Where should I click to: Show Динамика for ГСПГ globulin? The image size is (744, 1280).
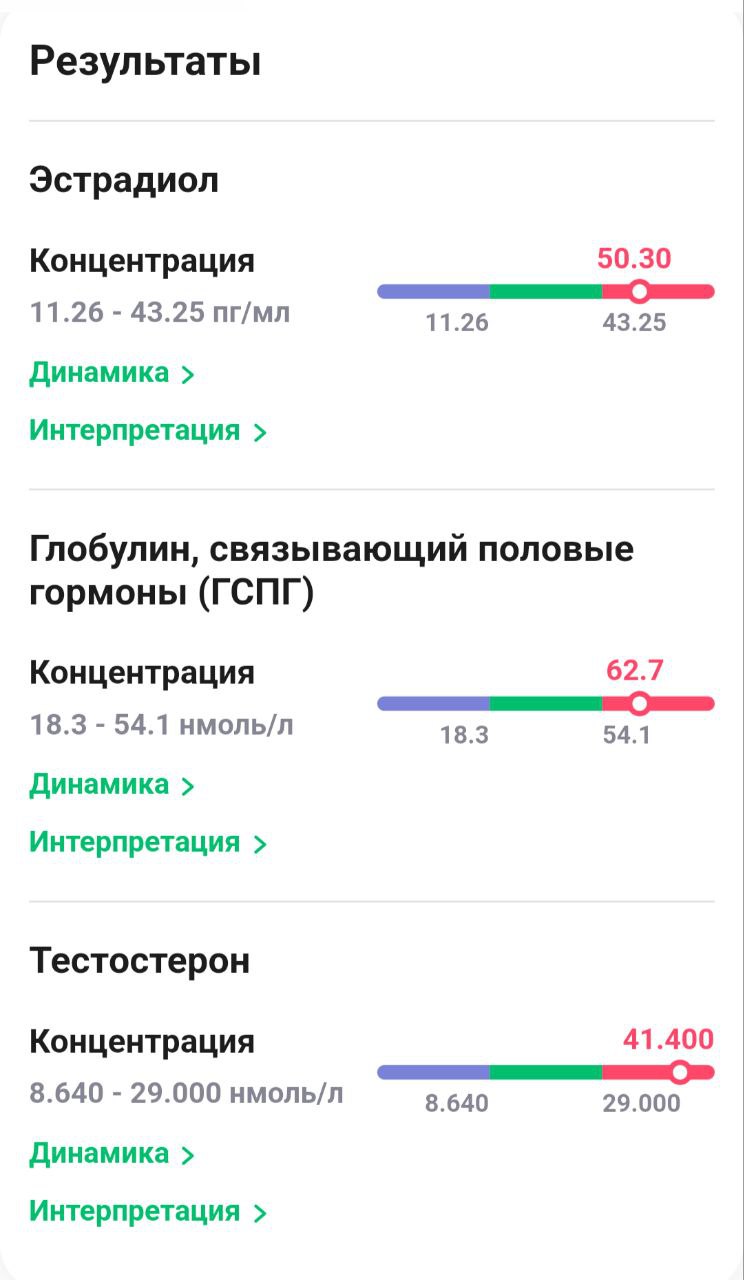(110, 784)
